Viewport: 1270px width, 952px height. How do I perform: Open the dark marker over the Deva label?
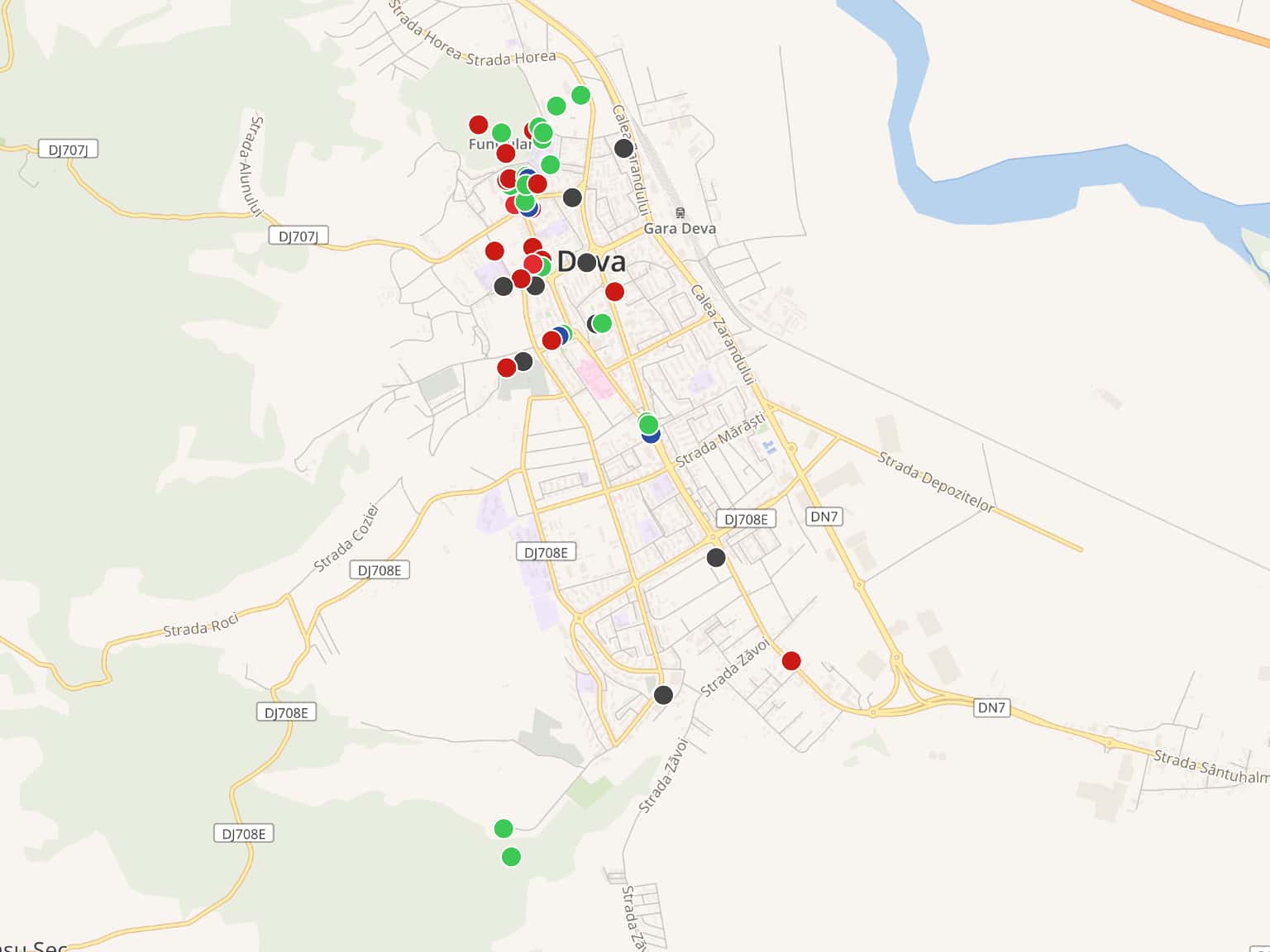[x=587, y=263]
